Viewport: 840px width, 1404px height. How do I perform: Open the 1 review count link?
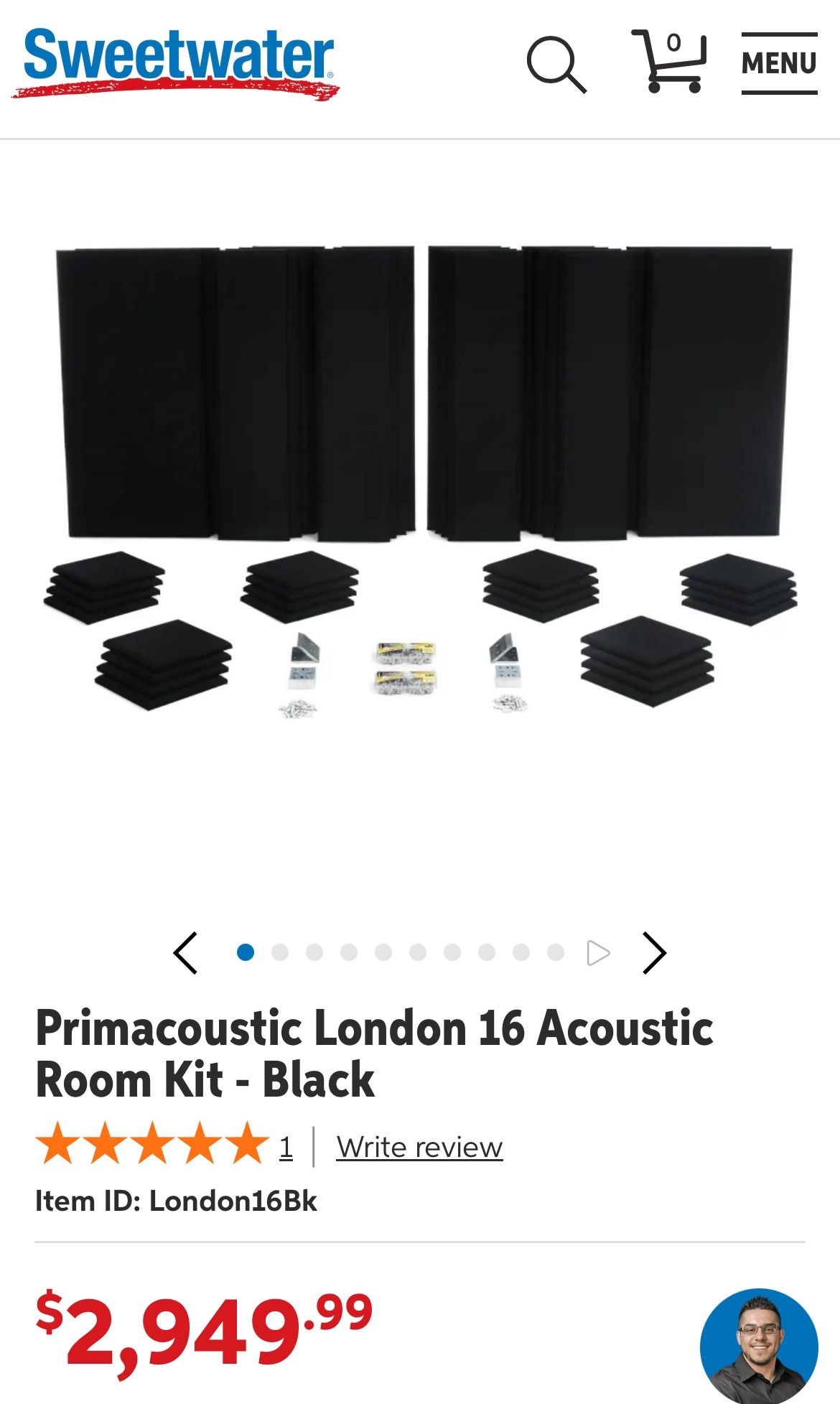pos(286,1147)
